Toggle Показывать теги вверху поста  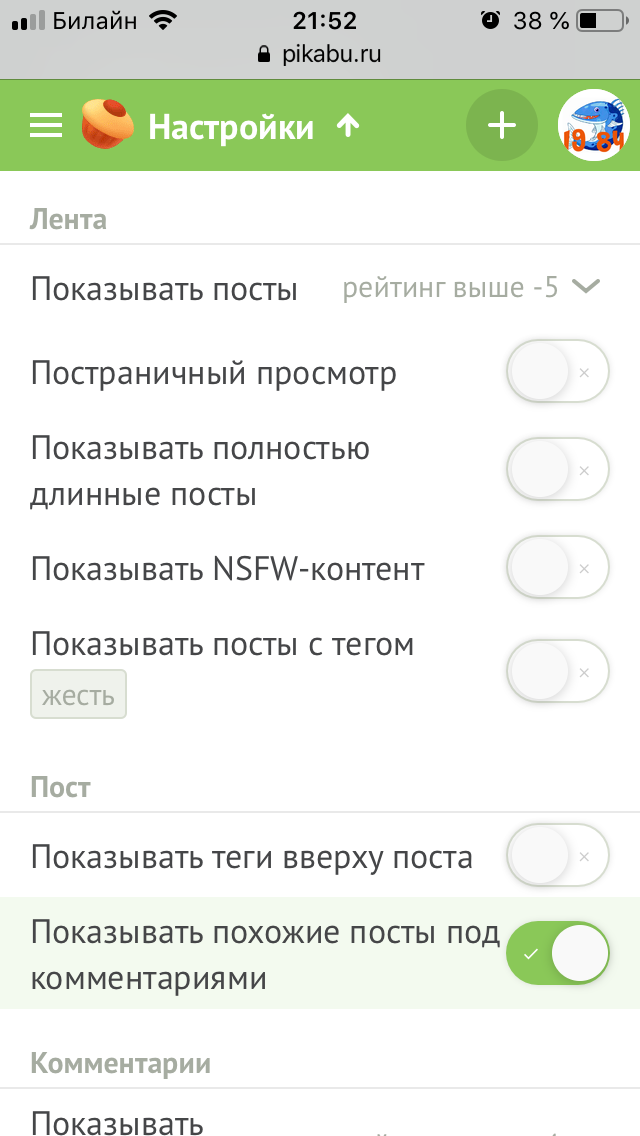tap(557, 856)
